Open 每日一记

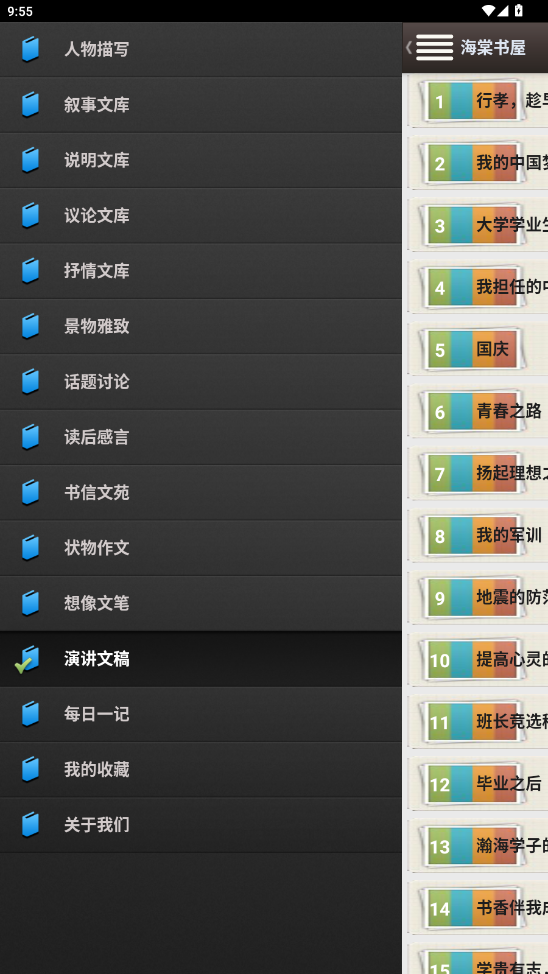pyautogui.click(x=201, y=714)
